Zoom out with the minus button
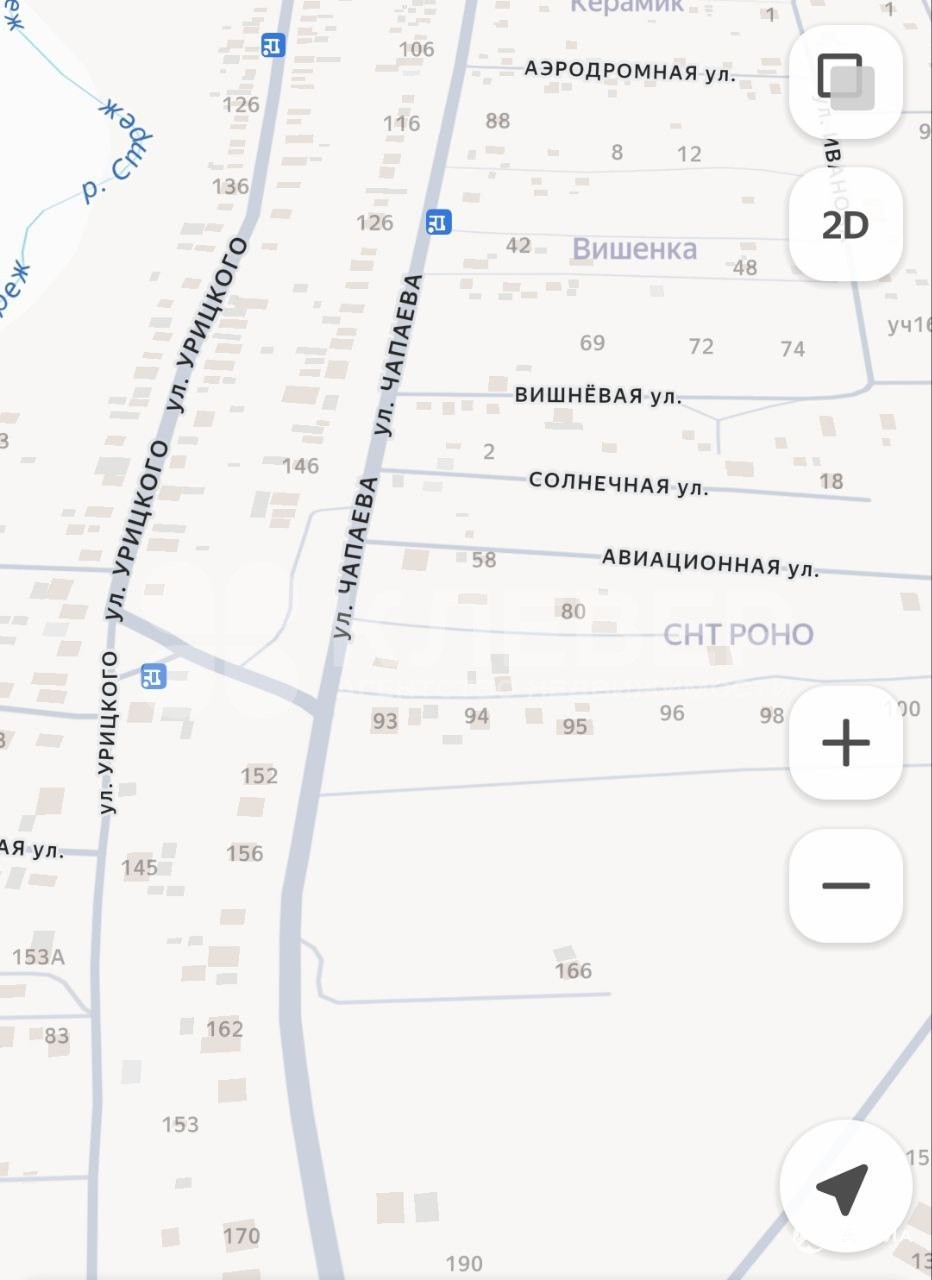Screen dimensions: 932x1280 [845, 886]
